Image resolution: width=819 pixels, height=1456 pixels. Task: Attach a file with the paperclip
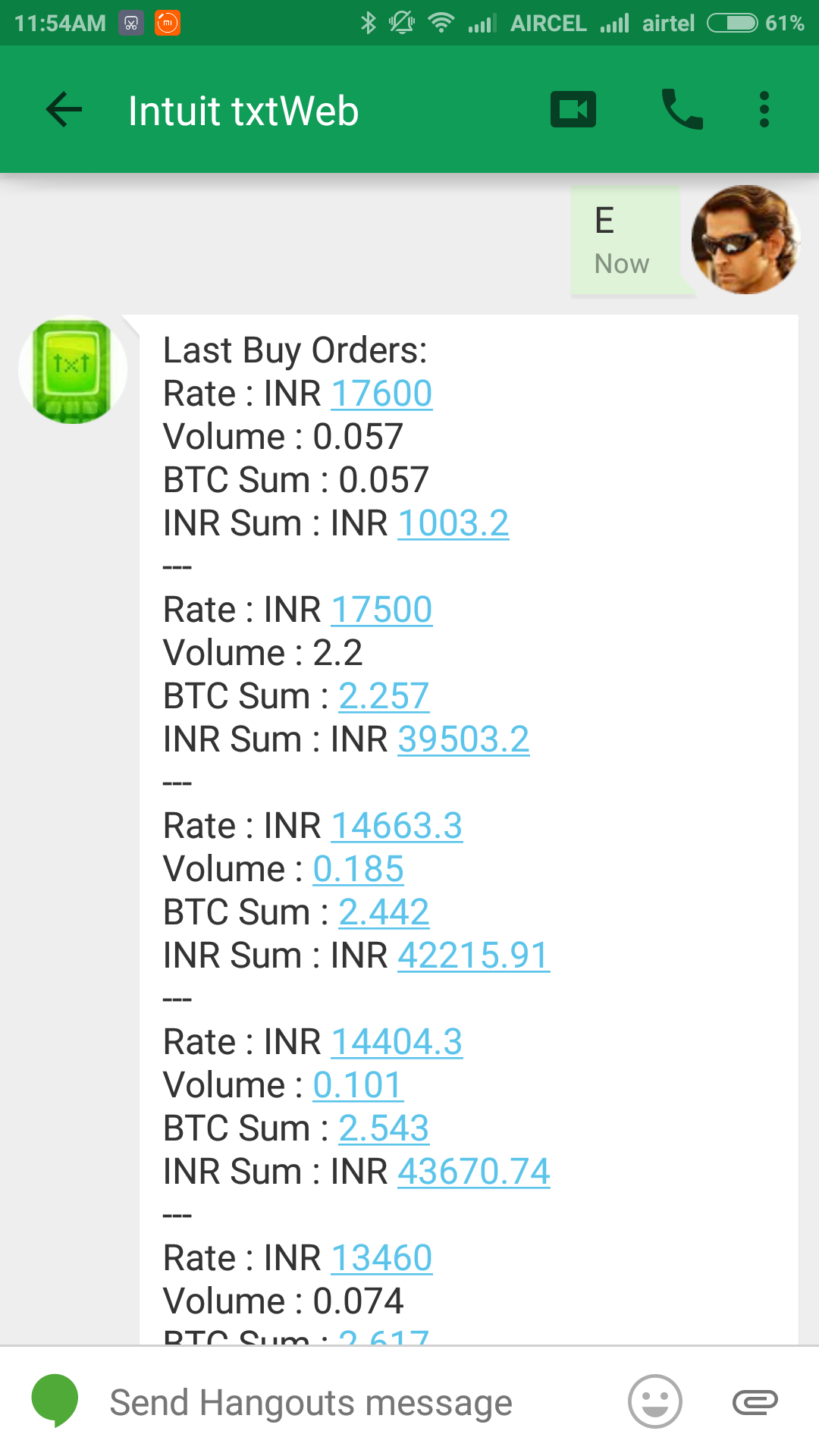point(755,1402)
